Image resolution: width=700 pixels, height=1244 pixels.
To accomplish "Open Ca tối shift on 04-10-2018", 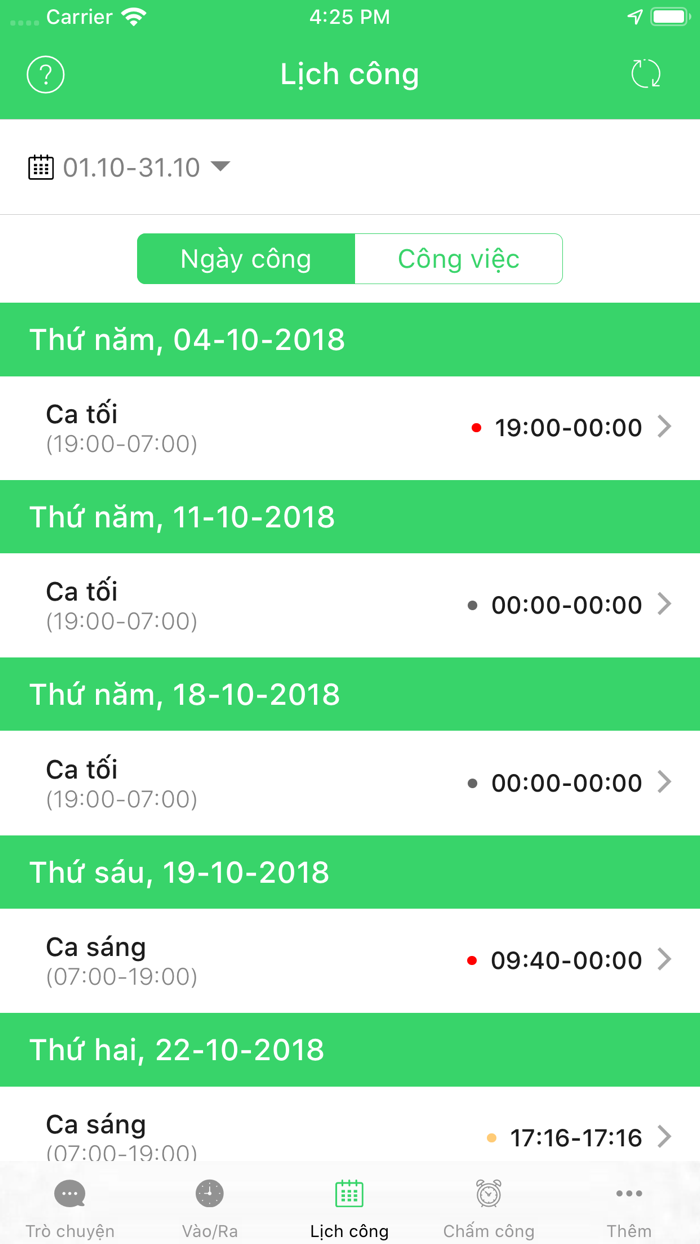I will click(350, 428).
